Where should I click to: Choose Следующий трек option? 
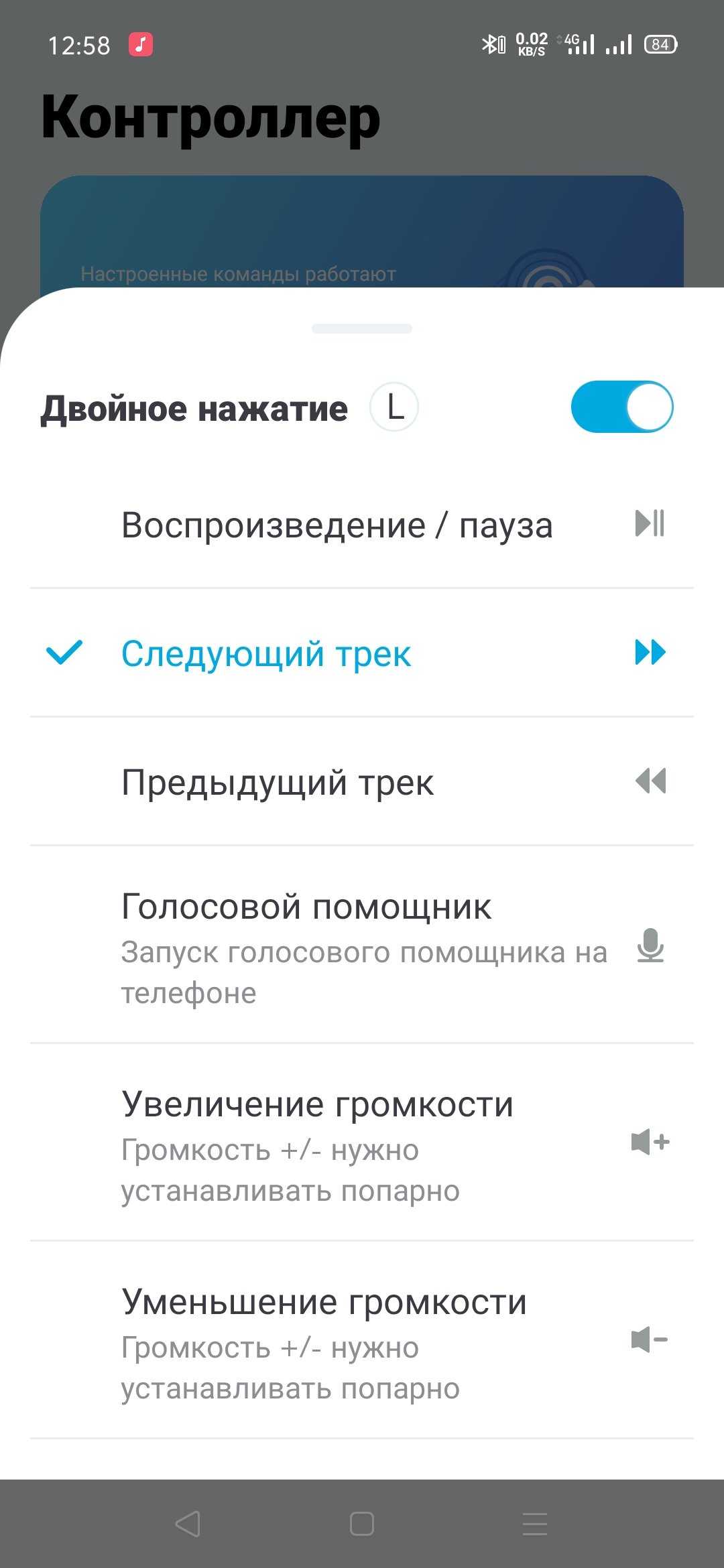click(362, 653)
